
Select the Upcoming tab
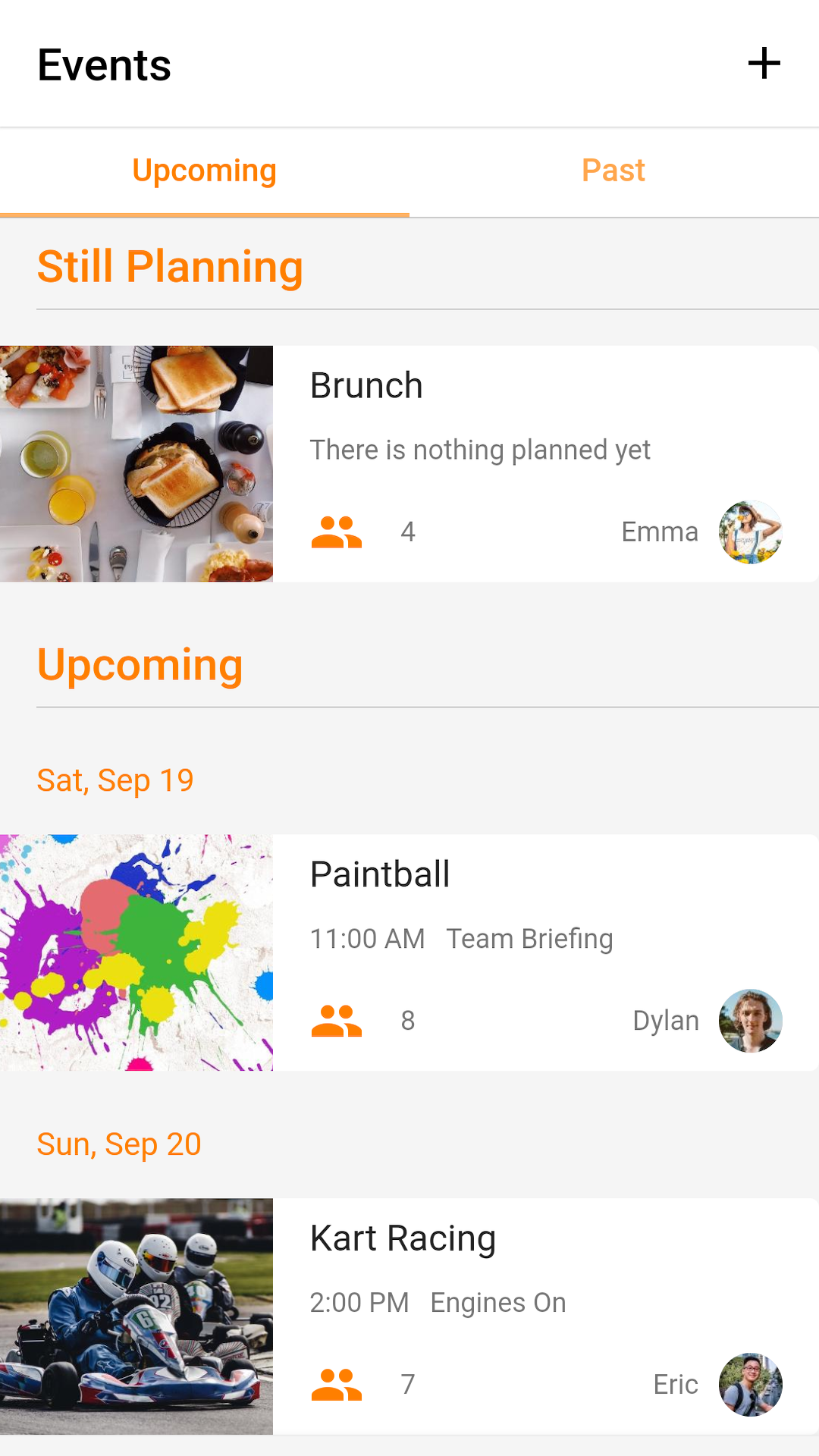coord(204,171)
